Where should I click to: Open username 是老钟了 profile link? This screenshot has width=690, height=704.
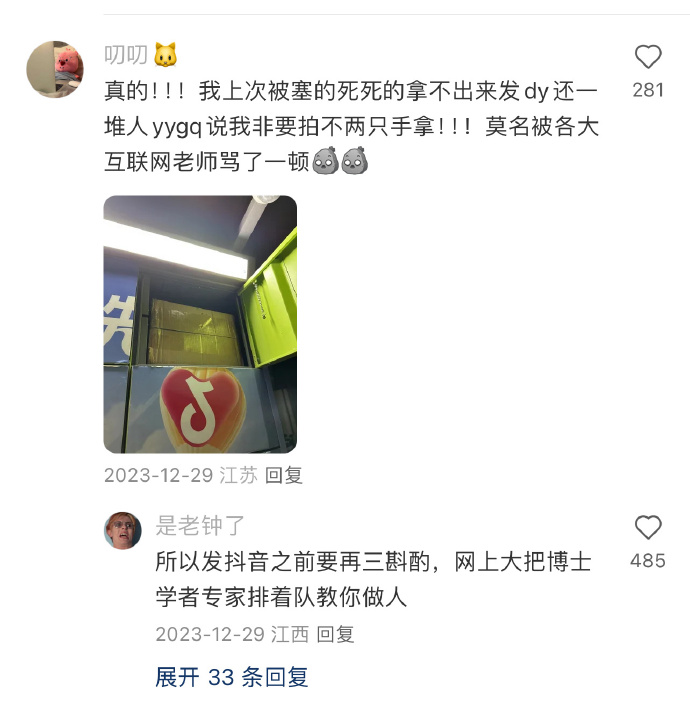pyautogui.click(x=200, y=525)
